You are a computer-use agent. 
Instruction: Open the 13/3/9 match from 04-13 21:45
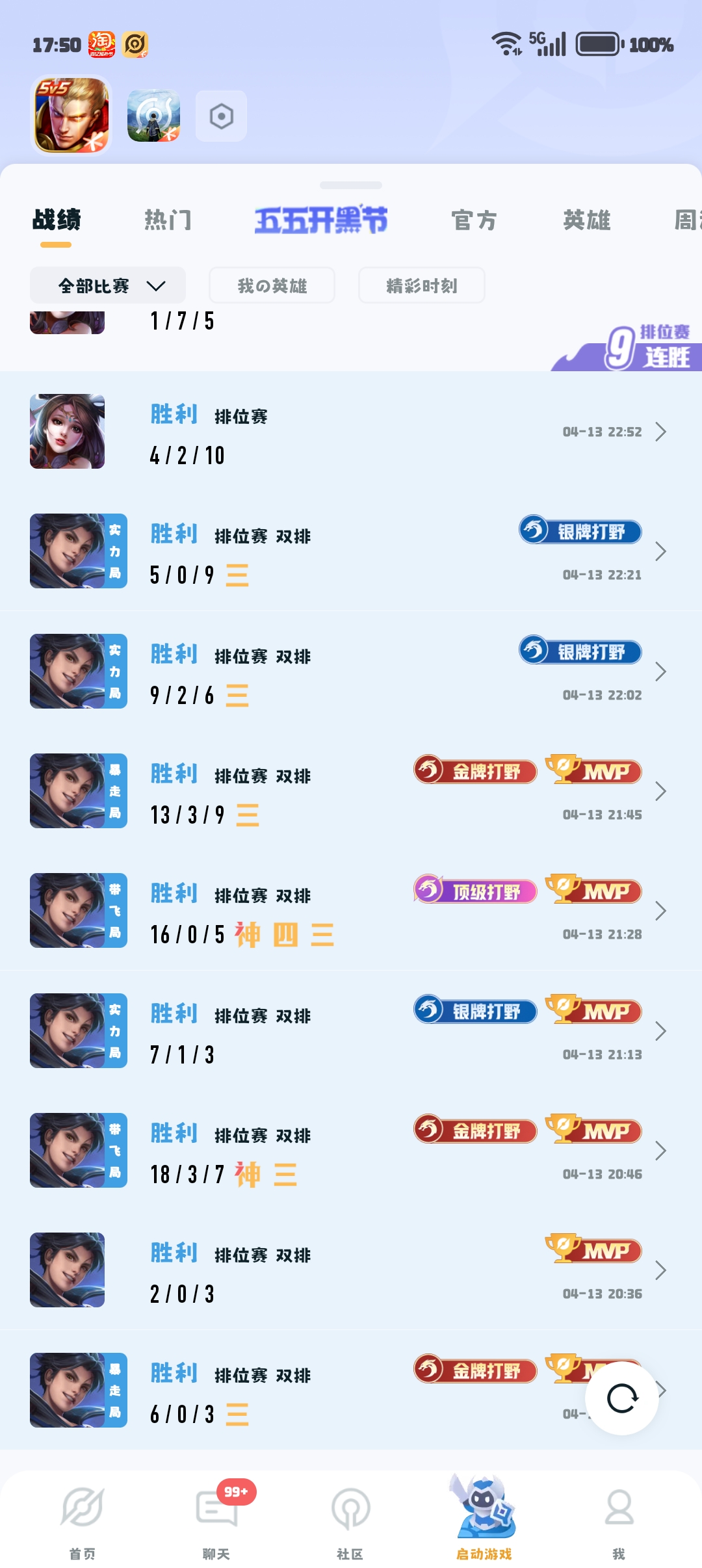[351, 791]
